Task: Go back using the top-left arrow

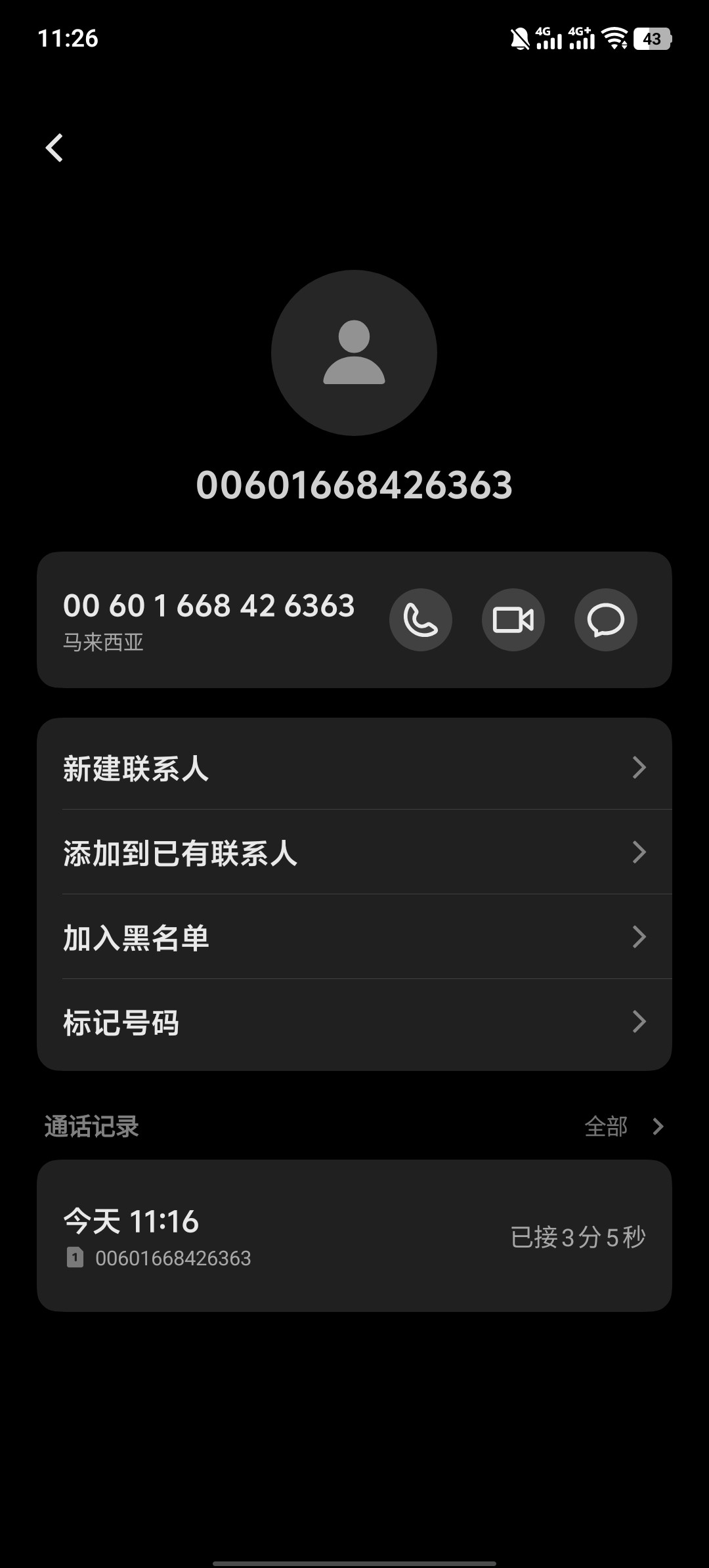Action: pyautogui.click(x=54, y=148)
